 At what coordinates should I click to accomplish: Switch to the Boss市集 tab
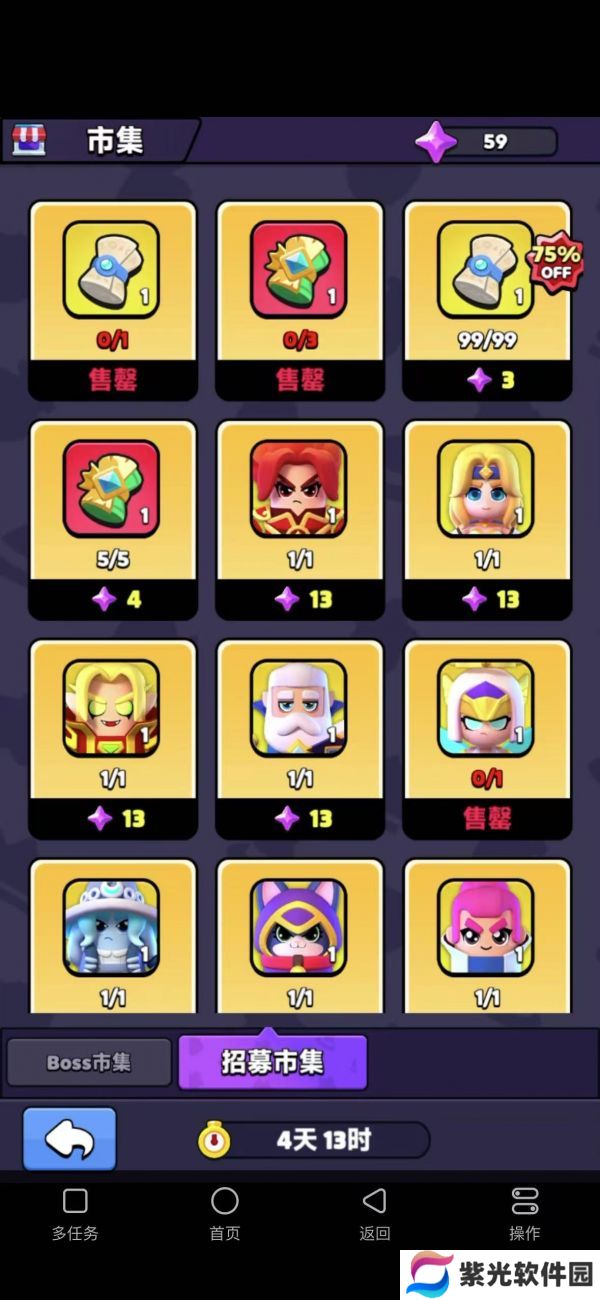coord(89,1062)
